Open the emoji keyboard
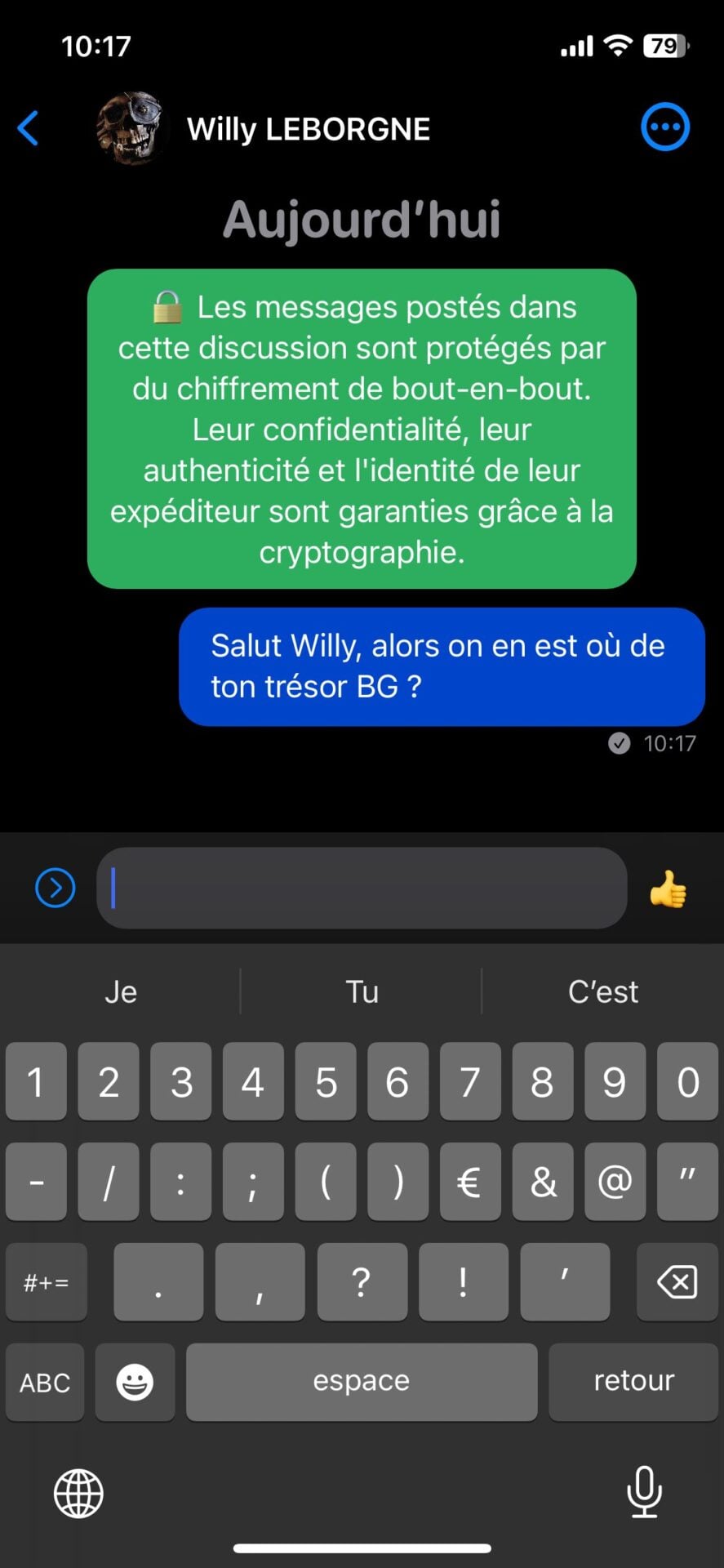 135,1383
